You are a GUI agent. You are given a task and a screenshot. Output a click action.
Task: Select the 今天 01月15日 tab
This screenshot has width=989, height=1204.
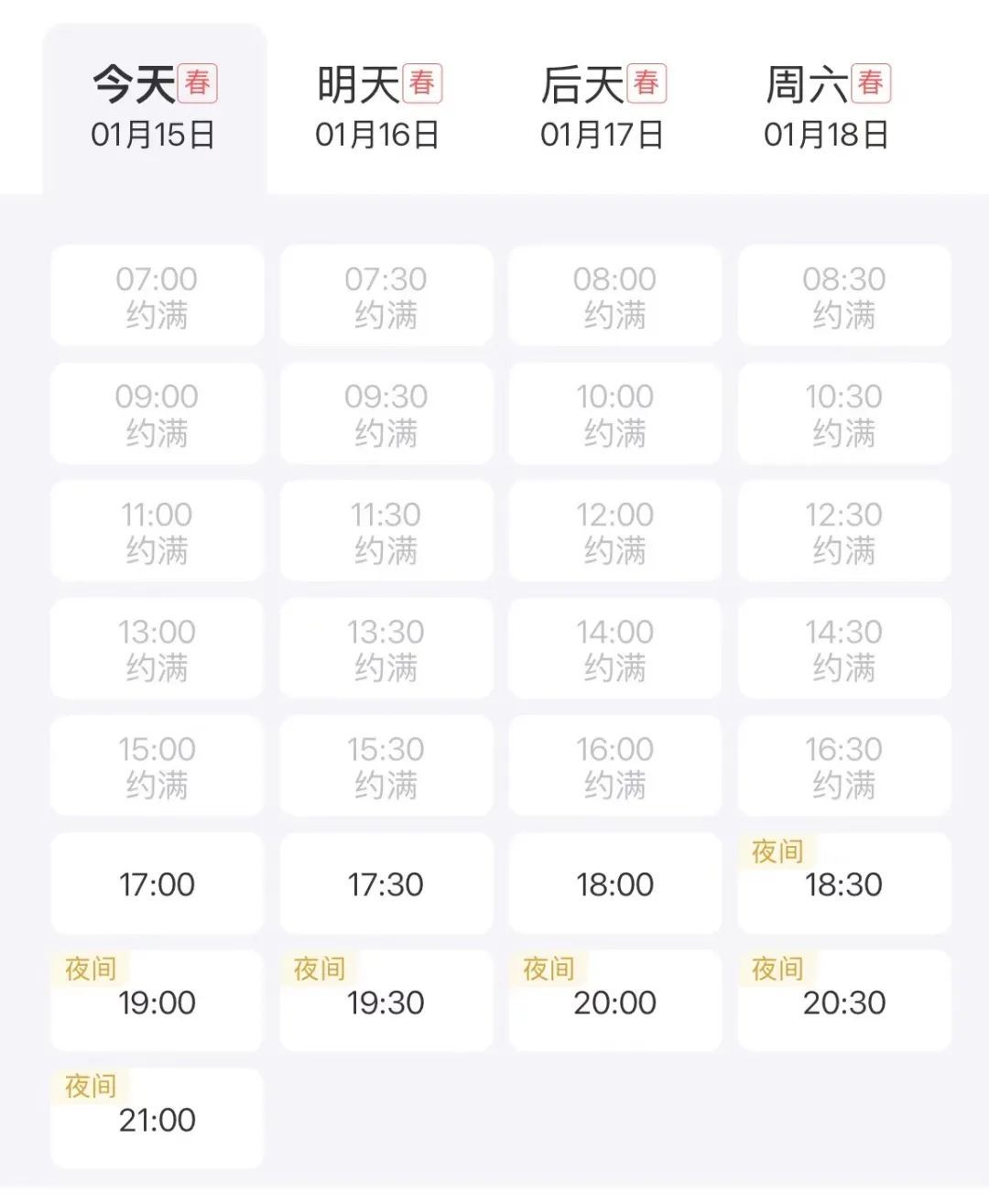coord(154,108)
